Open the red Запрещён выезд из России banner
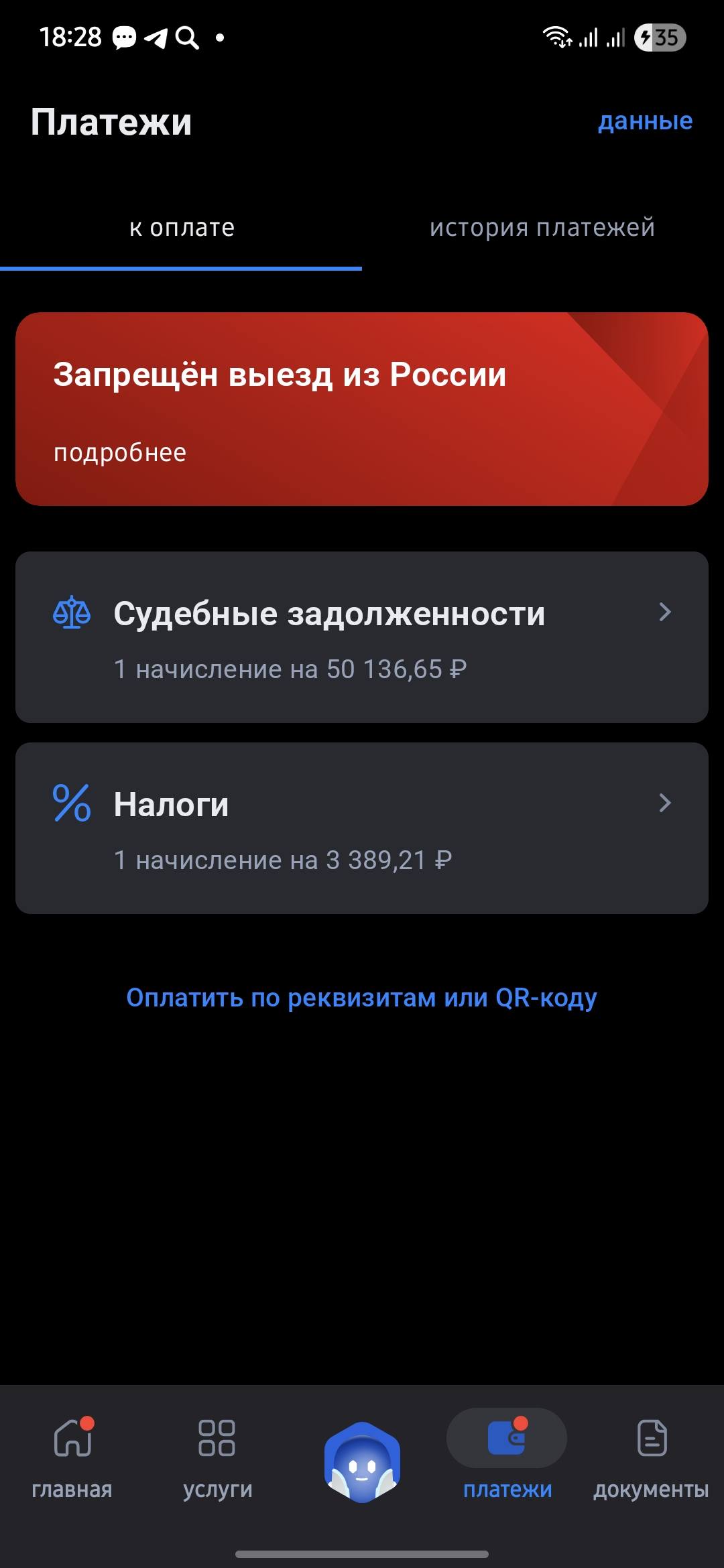The height and width of the screenshot is (1568, 724). click(x=362, y=407)
